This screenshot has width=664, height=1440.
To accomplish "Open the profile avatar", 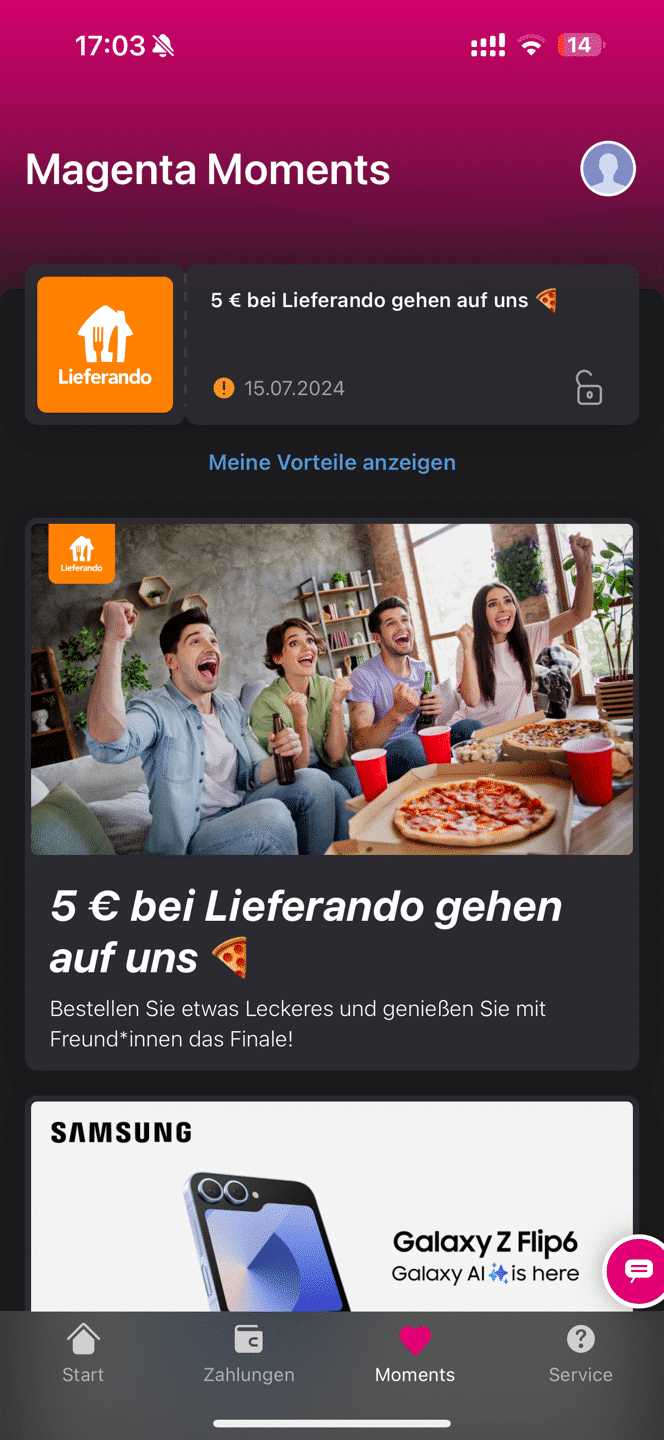I will tap(608, 168).
